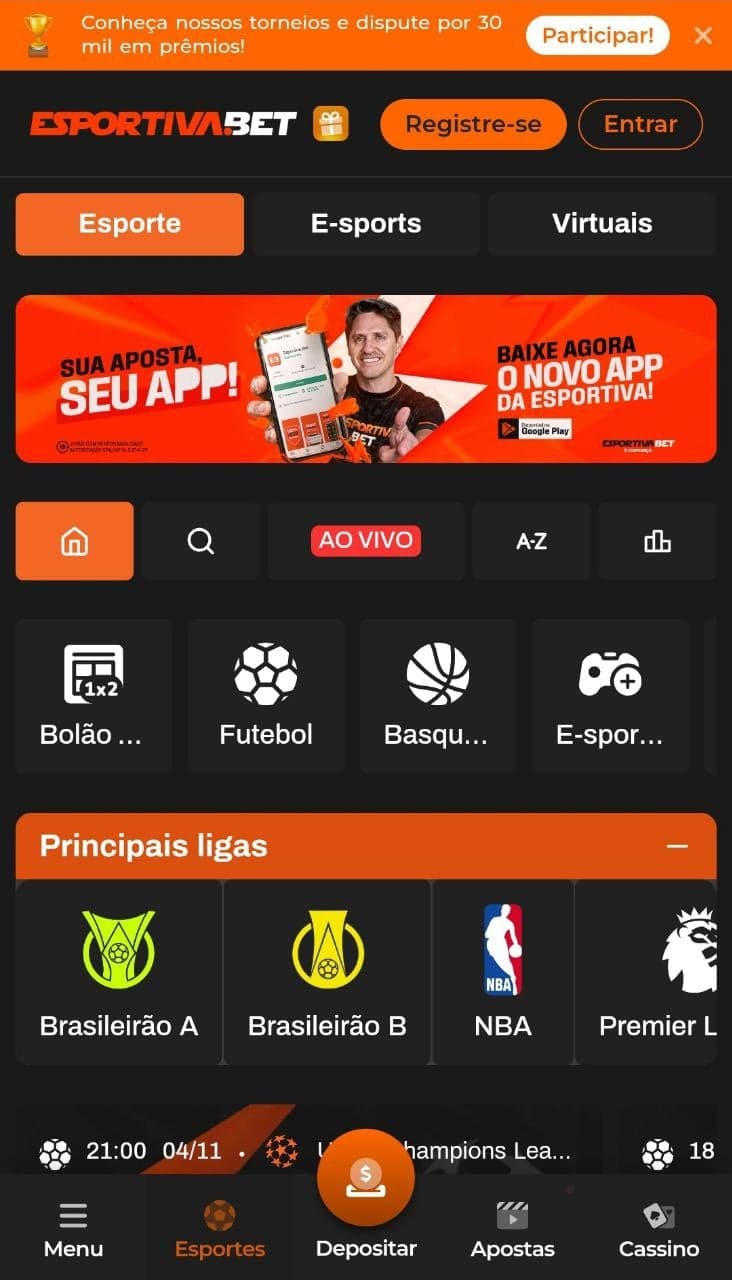Open the home icon in the navigation bar
Screen dimensions: 732x1280
point(74,541)
